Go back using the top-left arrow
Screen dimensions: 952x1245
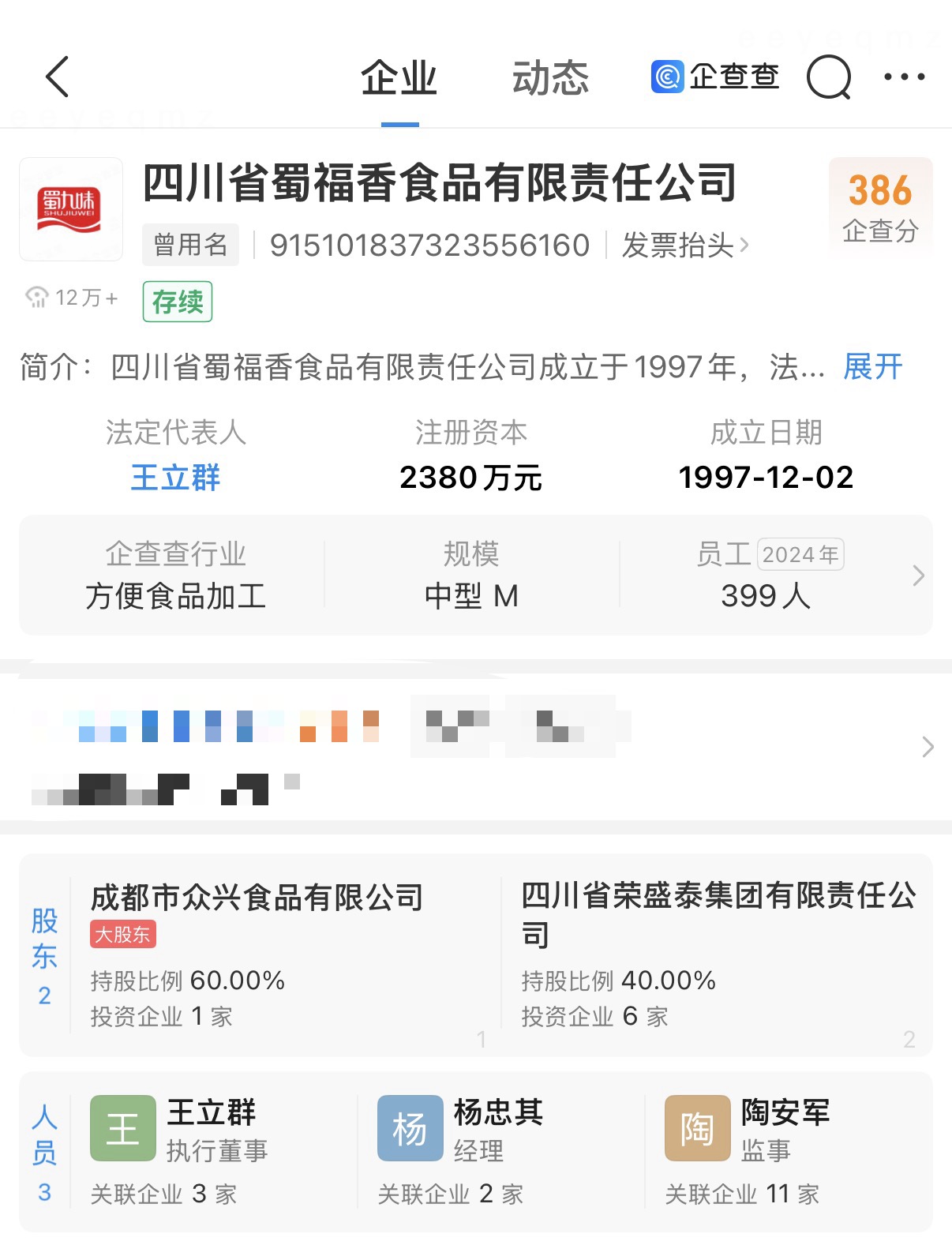[58, 77]
